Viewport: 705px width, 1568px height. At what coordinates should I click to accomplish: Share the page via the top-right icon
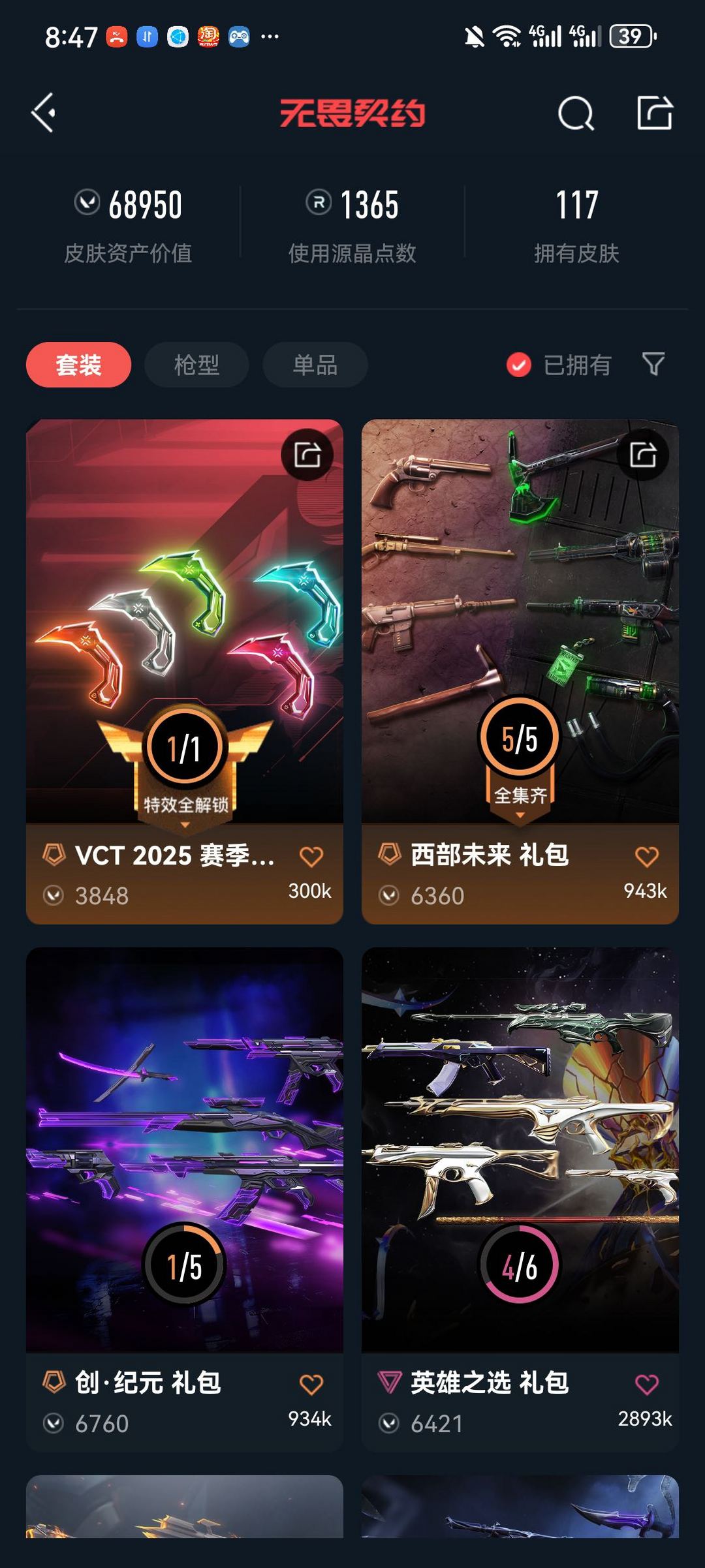pyautogui.click(x=655, y=113)
